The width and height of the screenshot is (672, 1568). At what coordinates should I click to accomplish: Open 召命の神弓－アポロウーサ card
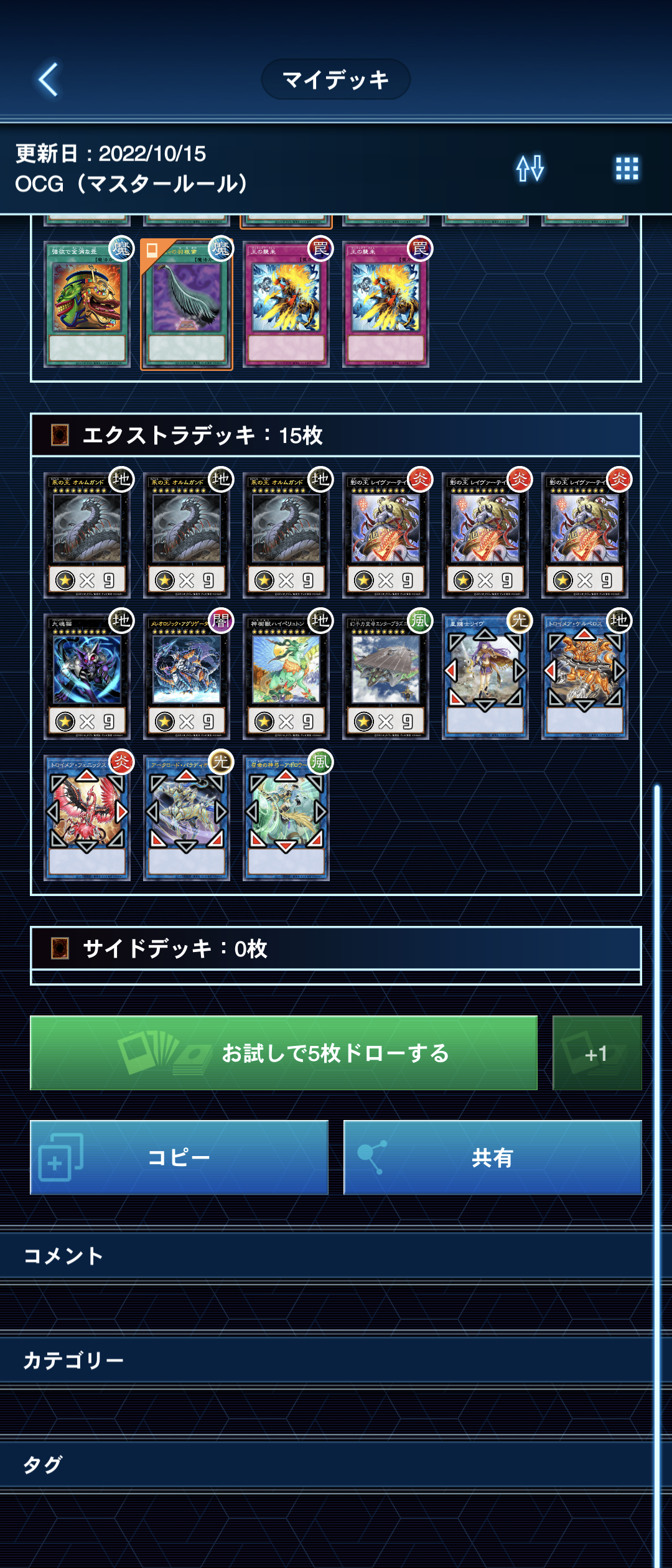pos(286,817)
